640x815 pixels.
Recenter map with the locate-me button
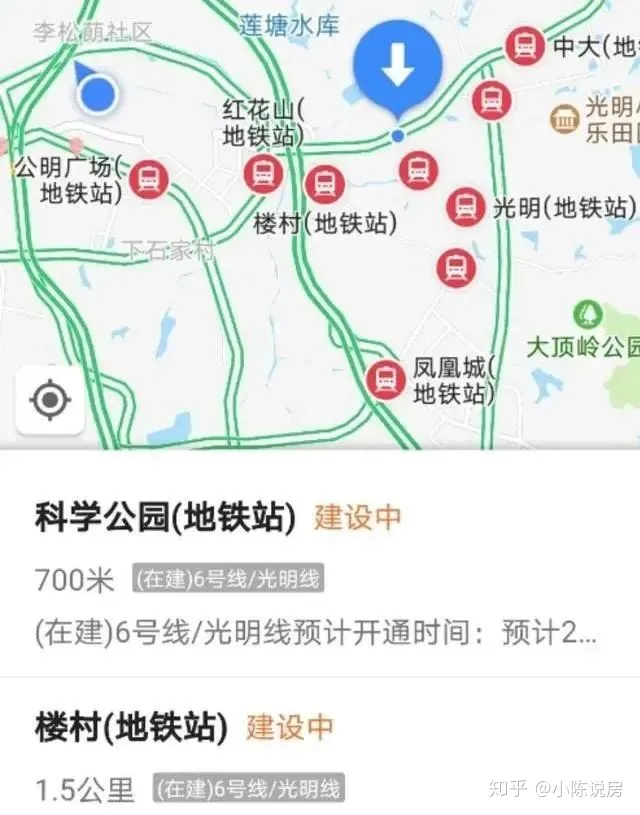click(50, 400)
